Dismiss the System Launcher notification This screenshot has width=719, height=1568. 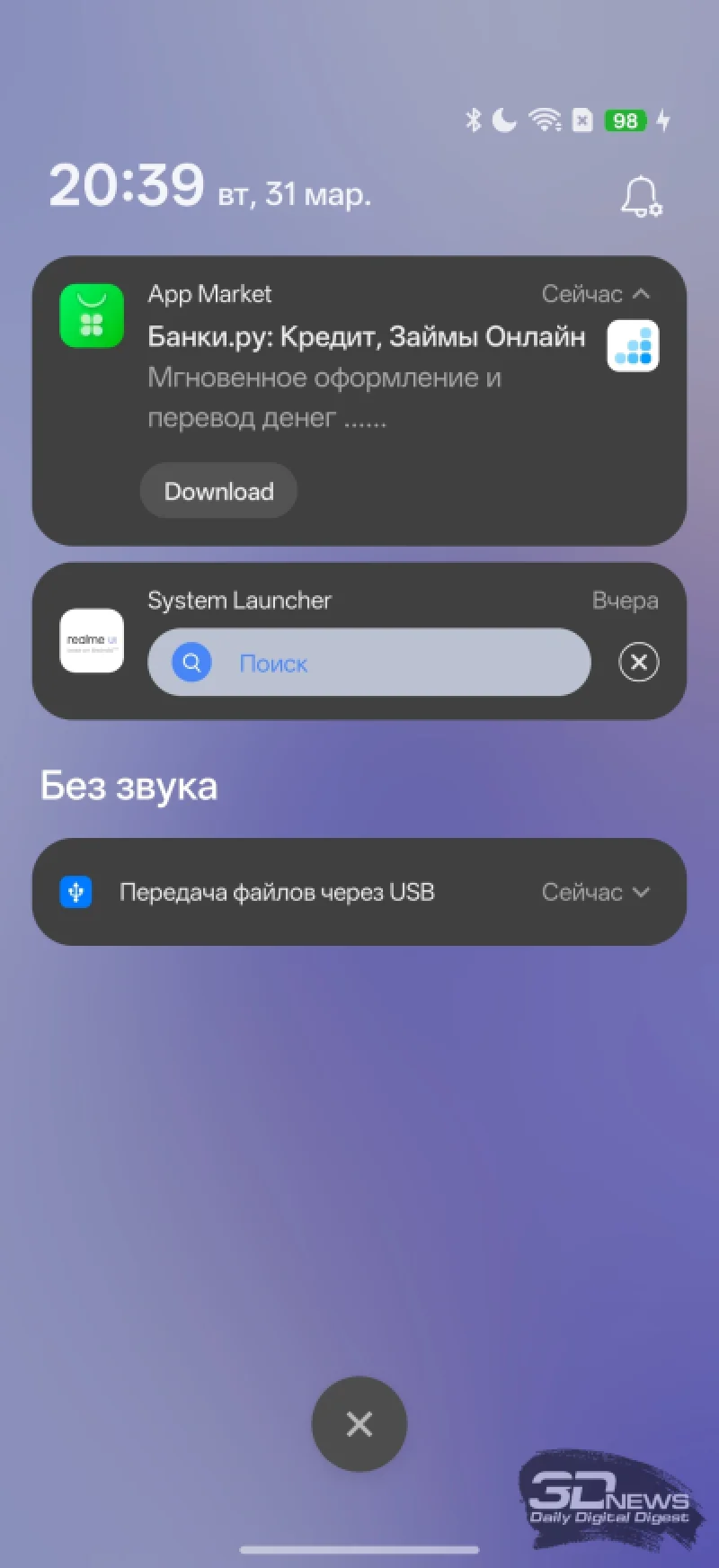click(638, 663)
